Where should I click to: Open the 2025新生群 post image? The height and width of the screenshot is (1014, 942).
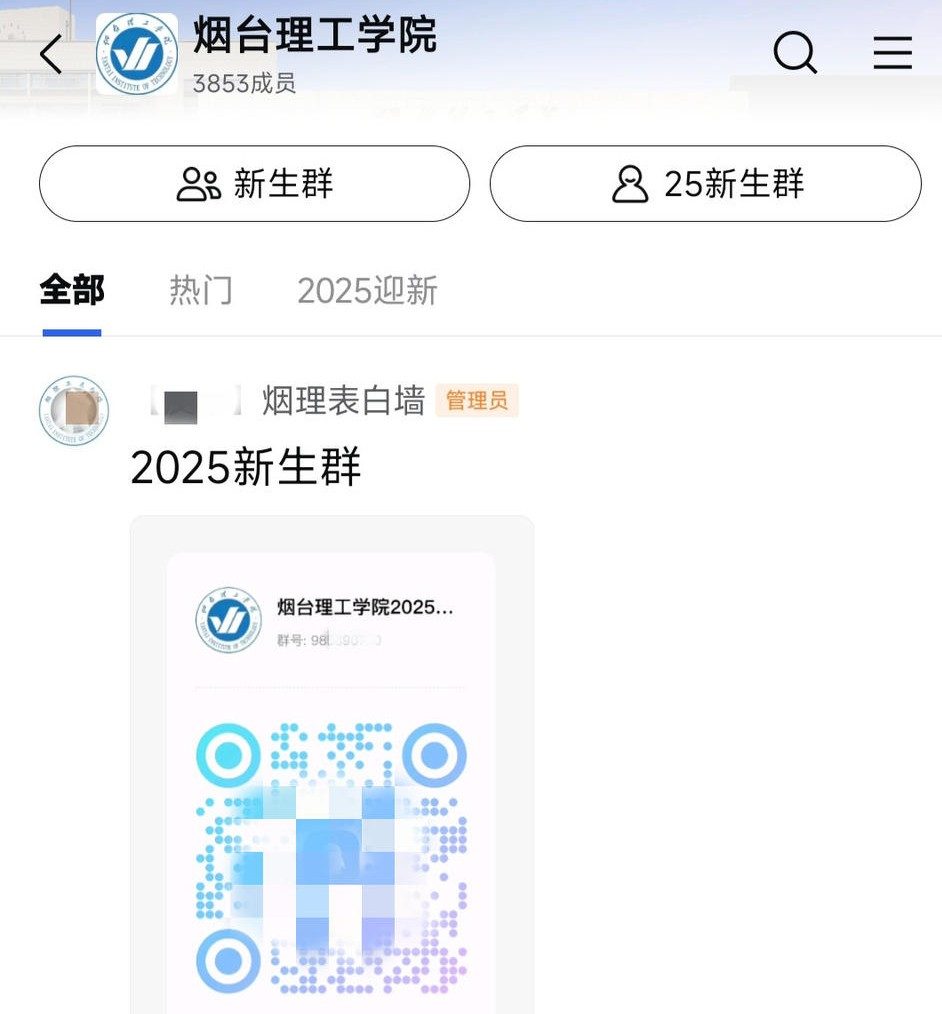coord(331,765)
